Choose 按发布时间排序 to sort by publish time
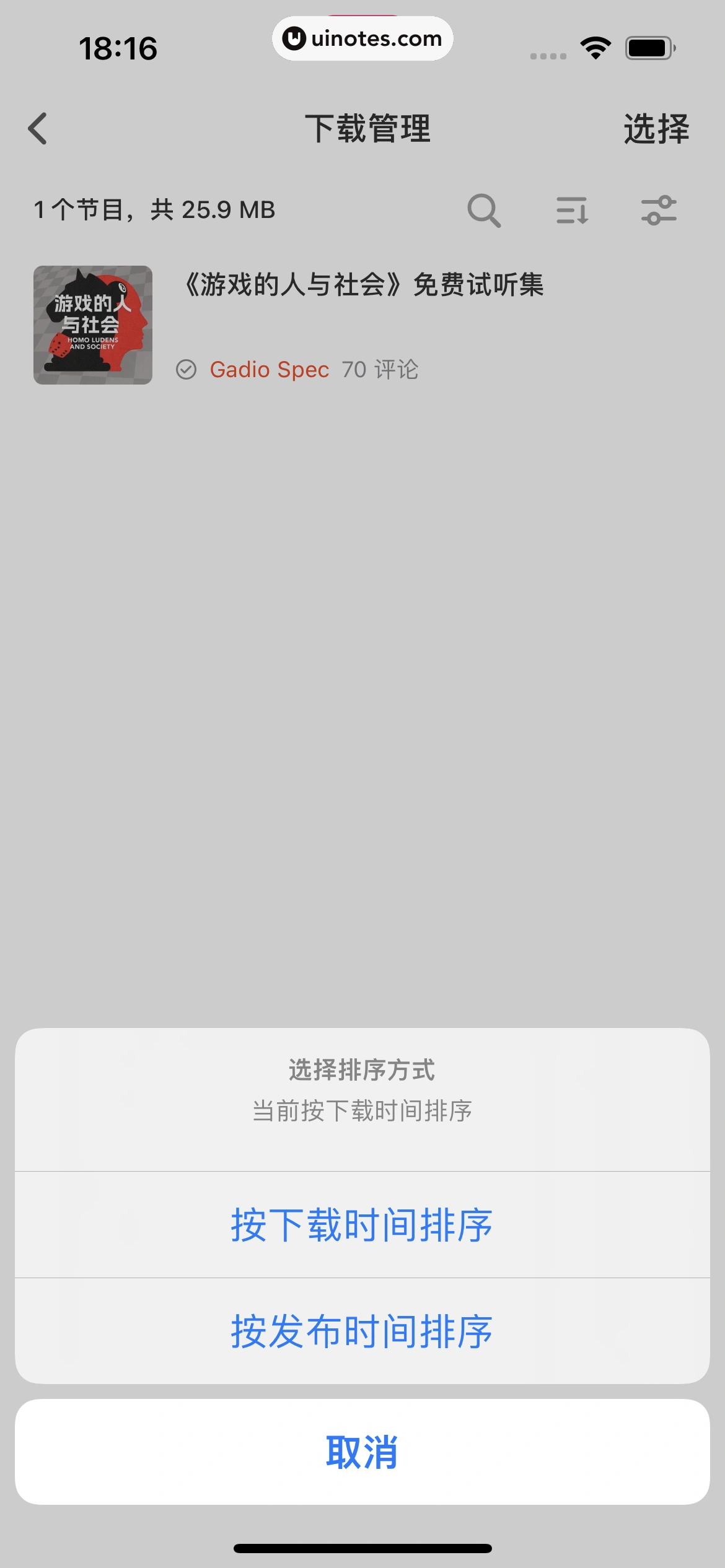Image resolution: width=725 pixels, height=1568 pixels. pos(362,1331)
